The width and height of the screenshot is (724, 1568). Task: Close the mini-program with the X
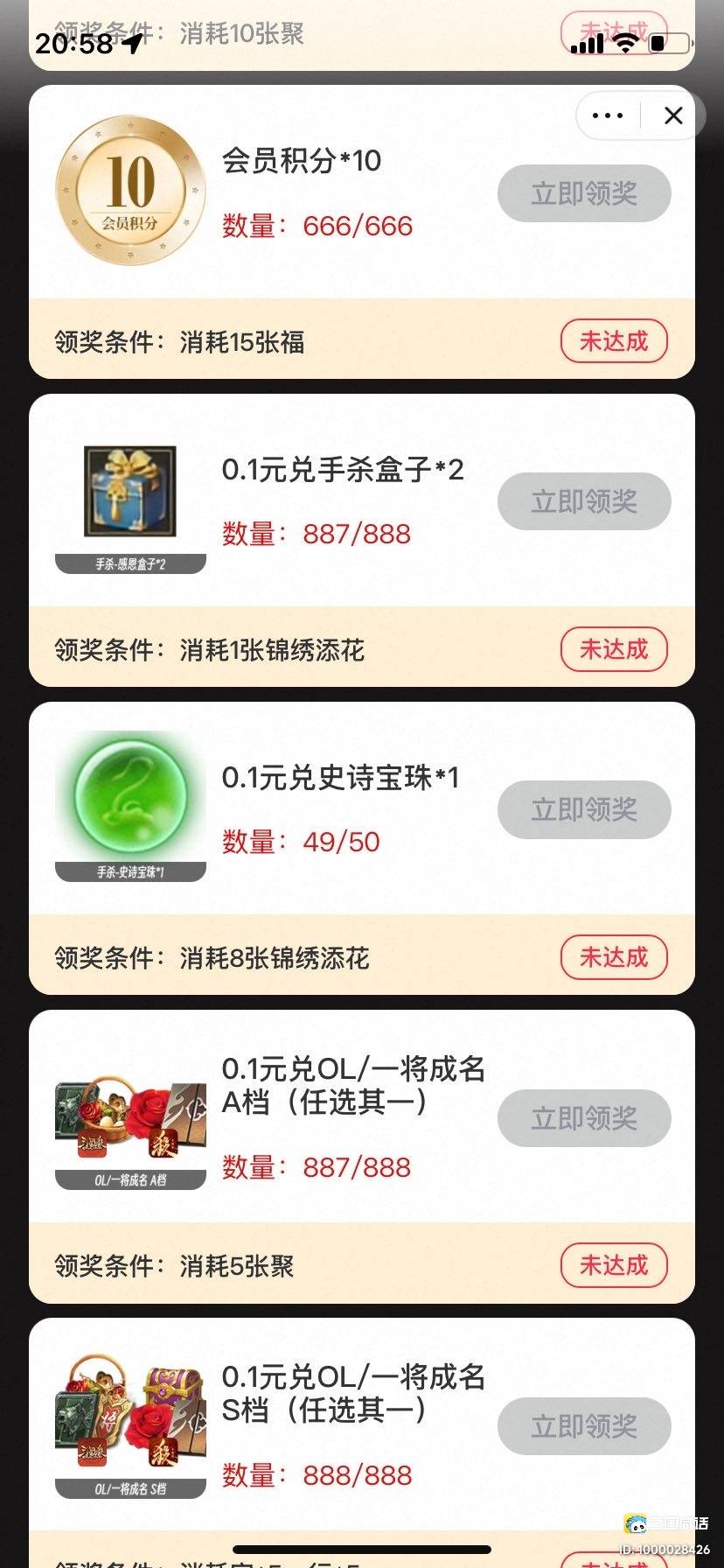pyautogui.click(x=673, y=115)
